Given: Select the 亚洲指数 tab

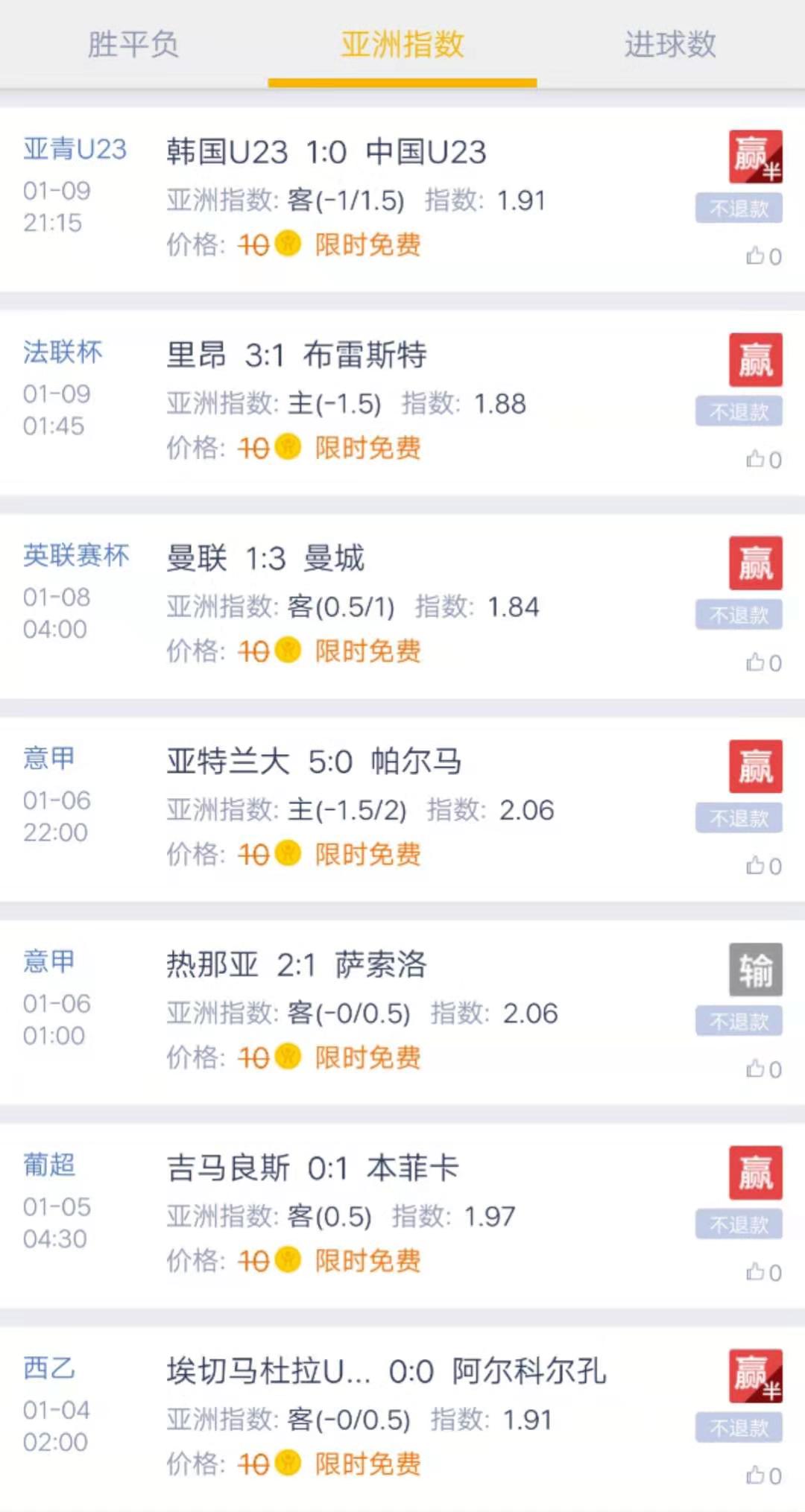Looking at the screenshot, I should coord(402,45).
